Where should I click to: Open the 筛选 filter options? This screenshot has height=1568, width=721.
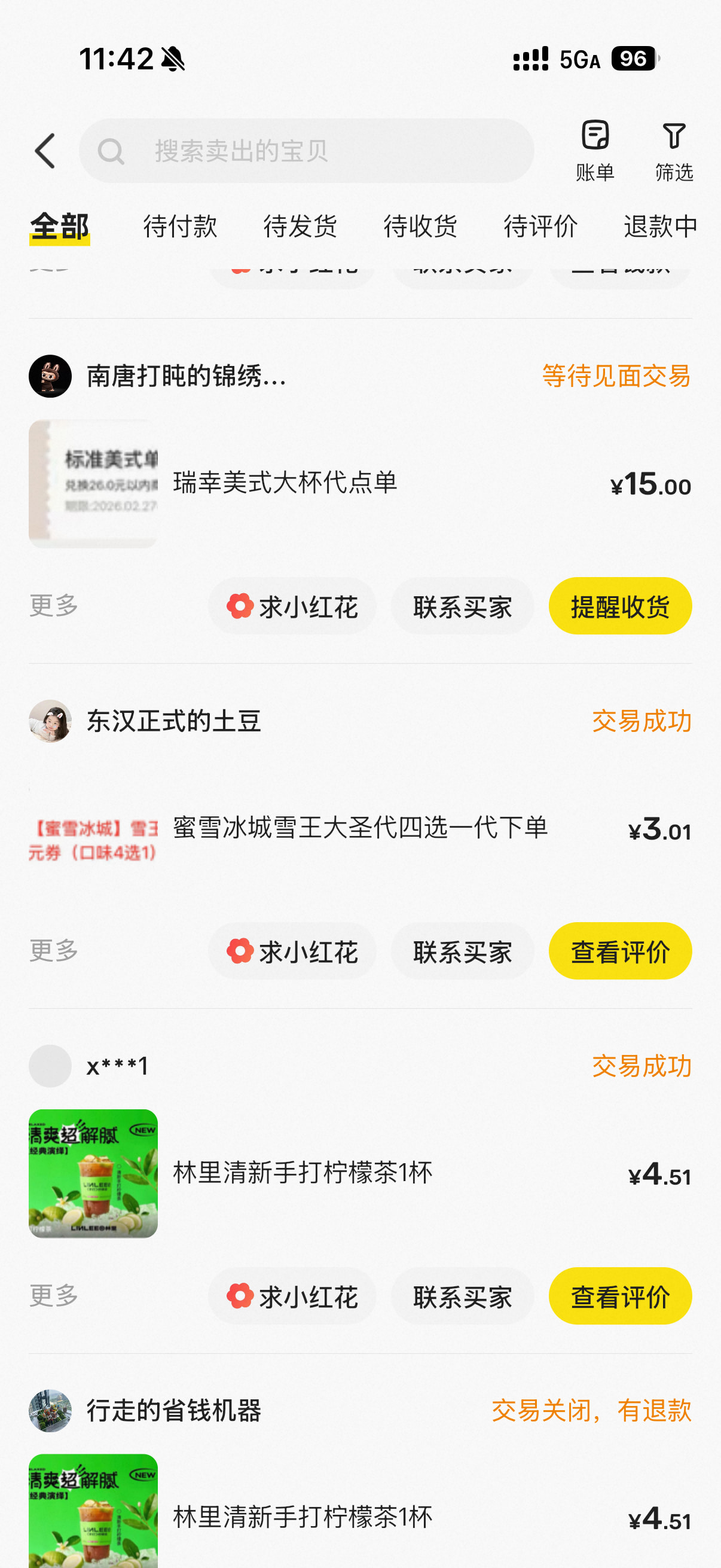click(x=674, y=150)
